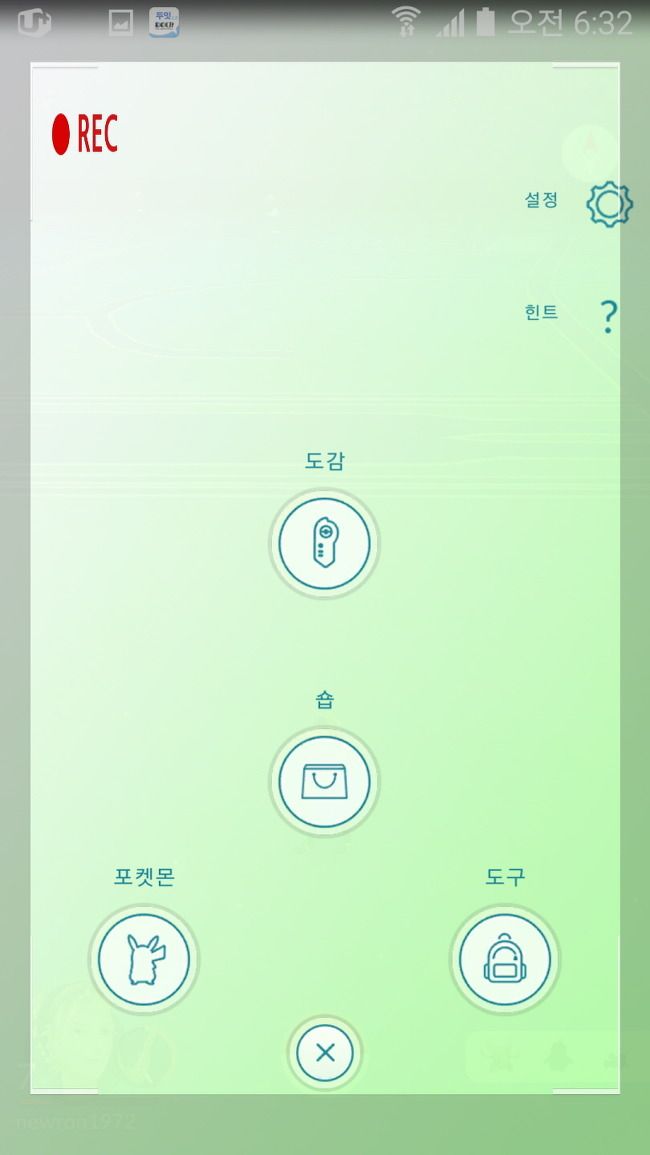Open the 숍 shop

[x=324, y=782]
